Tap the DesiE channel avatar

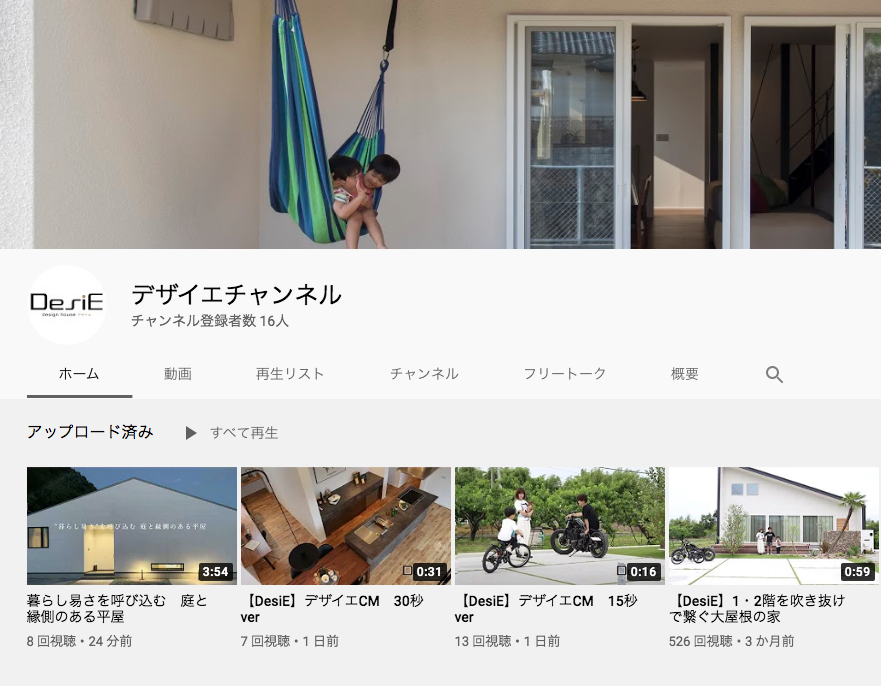(x=66, y=304)
